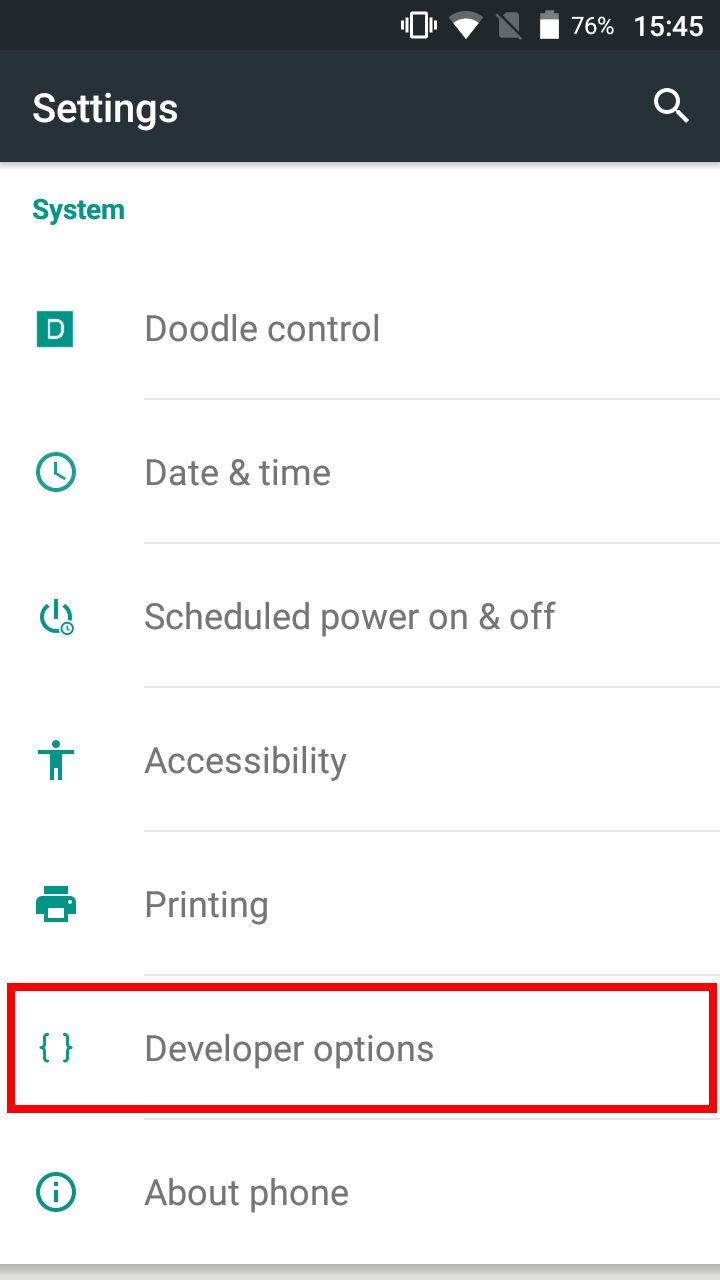View About phone details
This screenshot has width=720, height=1280.
click(x=360, y=1192)
